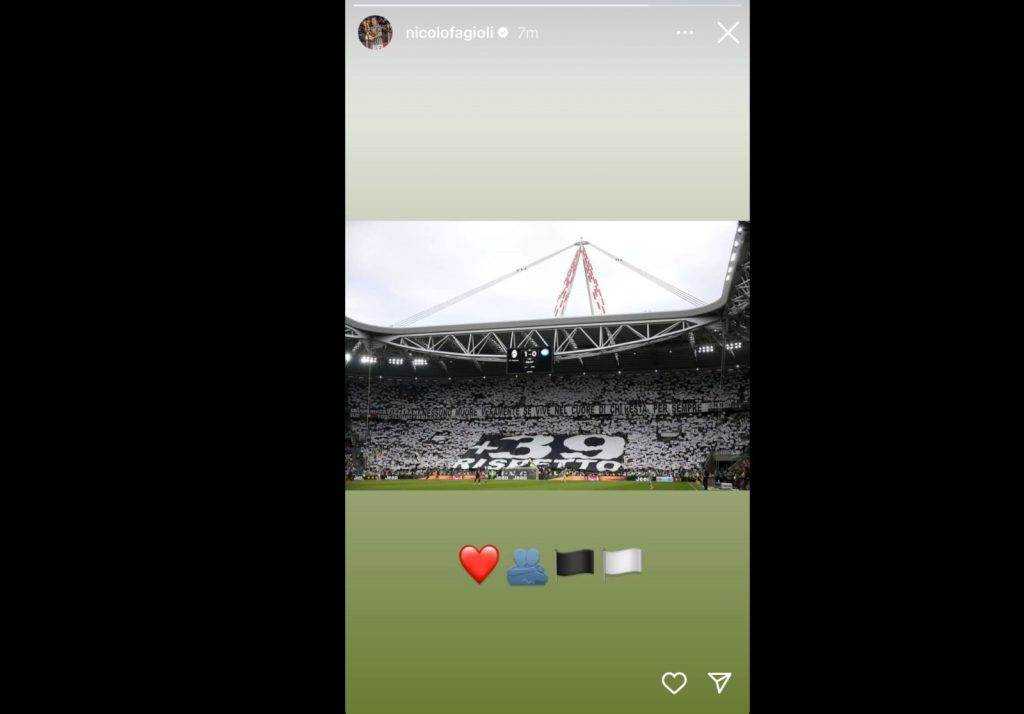
Task: Like this story
Action: point(674,683)
